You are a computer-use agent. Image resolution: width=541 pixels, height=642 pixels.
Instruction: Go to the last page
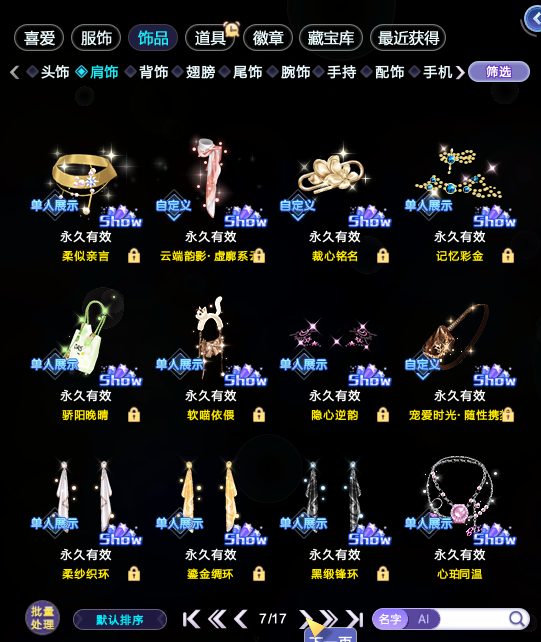point(355,619)
